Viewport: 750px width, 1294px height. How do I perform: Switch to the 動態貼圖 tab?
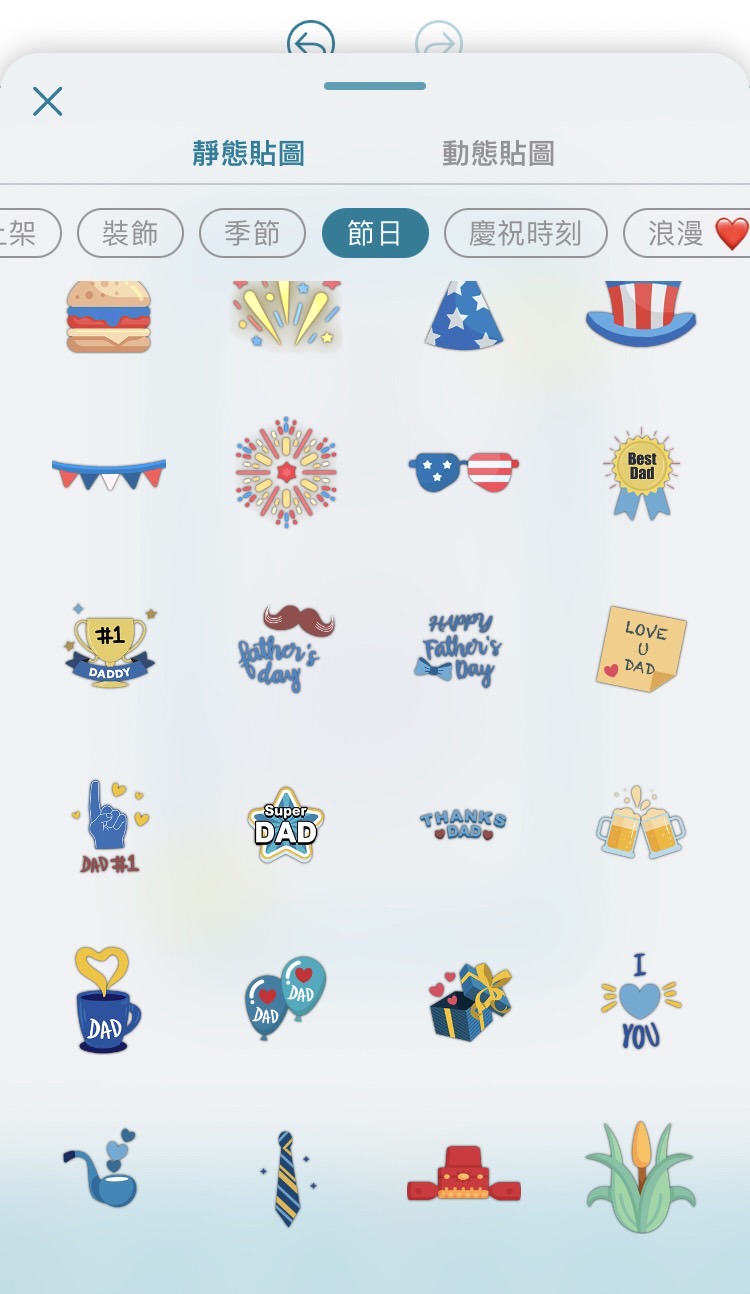pyautogui.click(x=498, y=153)
